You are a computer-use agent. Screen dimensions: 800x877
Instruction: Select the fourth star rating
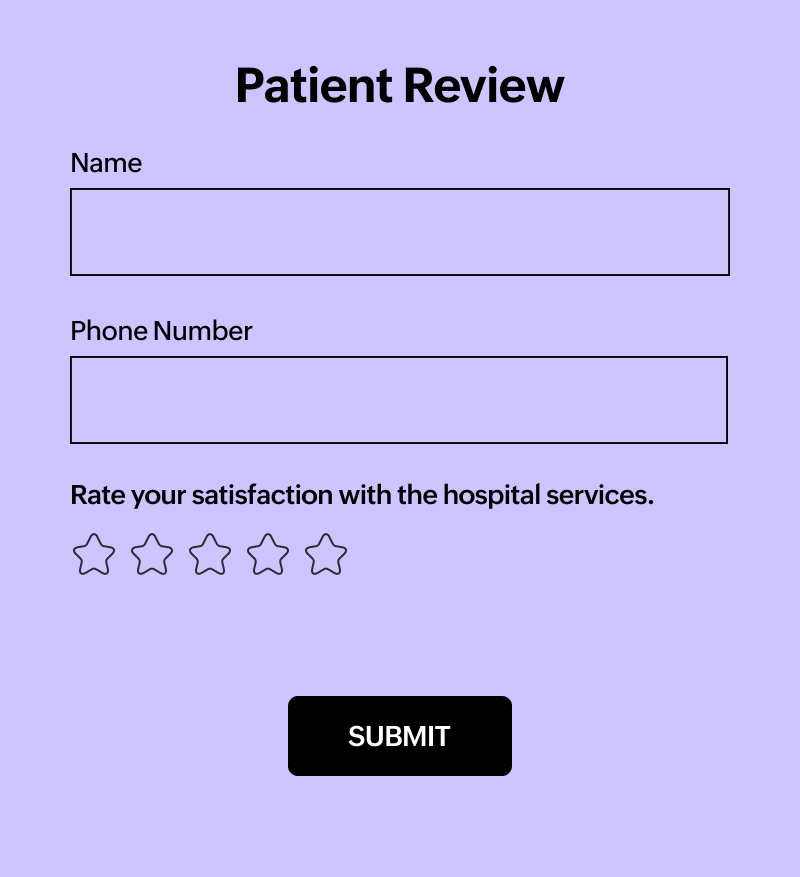point(267,554)
